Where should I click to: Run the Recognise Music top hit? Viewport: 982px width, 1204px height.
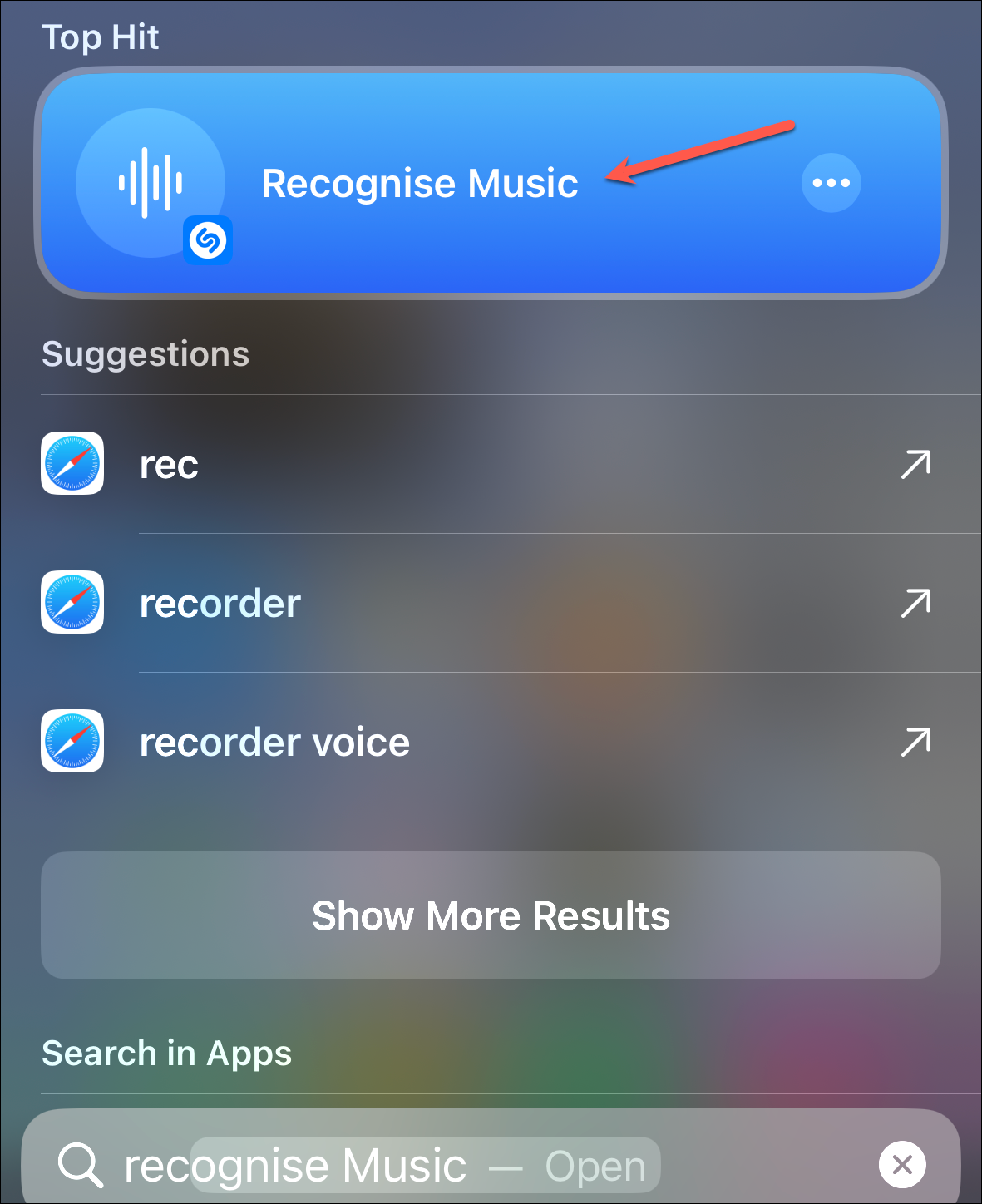point(419,184)
